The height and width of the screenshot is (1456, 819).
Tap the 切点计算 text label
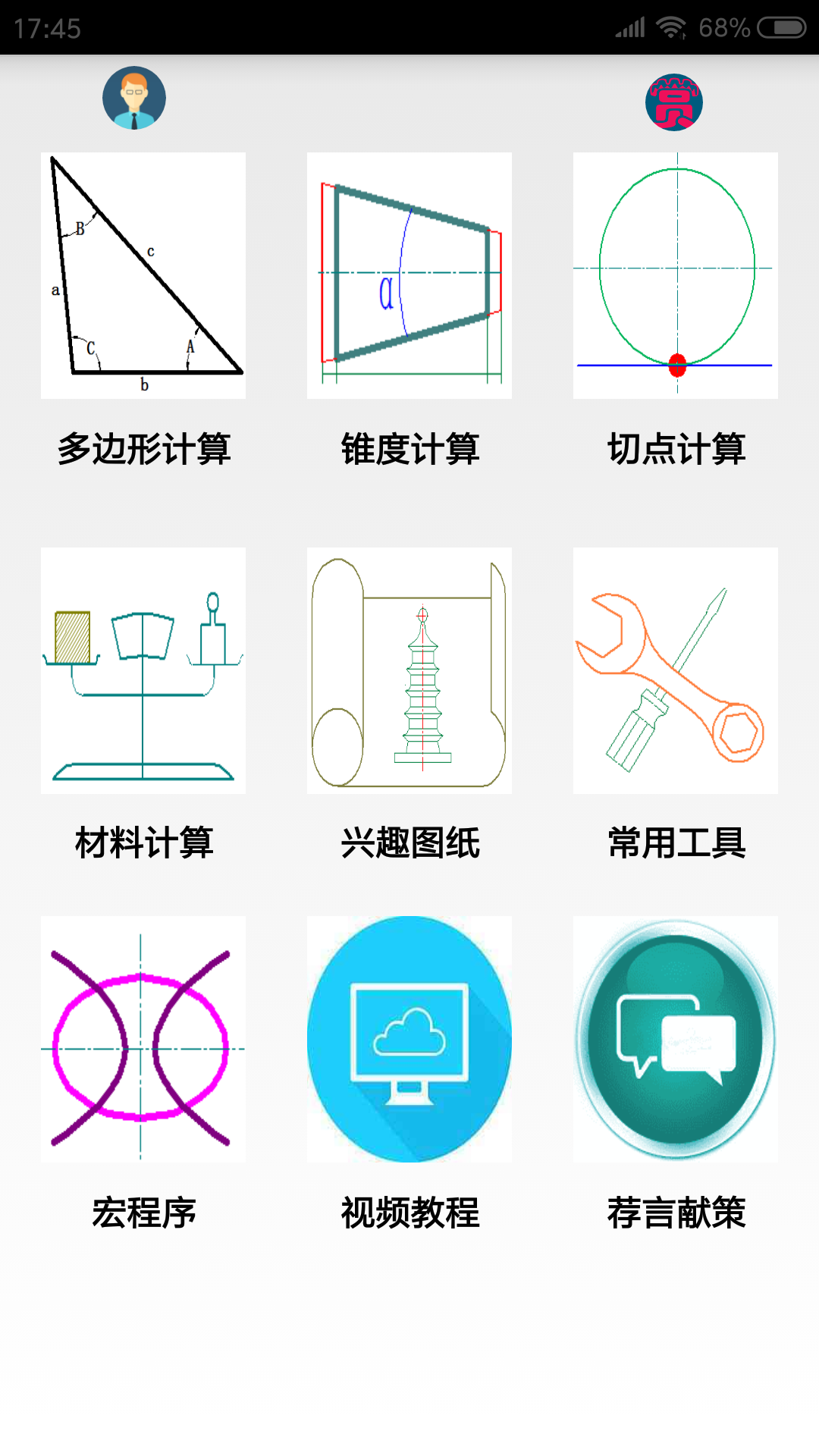click(677, 450)
